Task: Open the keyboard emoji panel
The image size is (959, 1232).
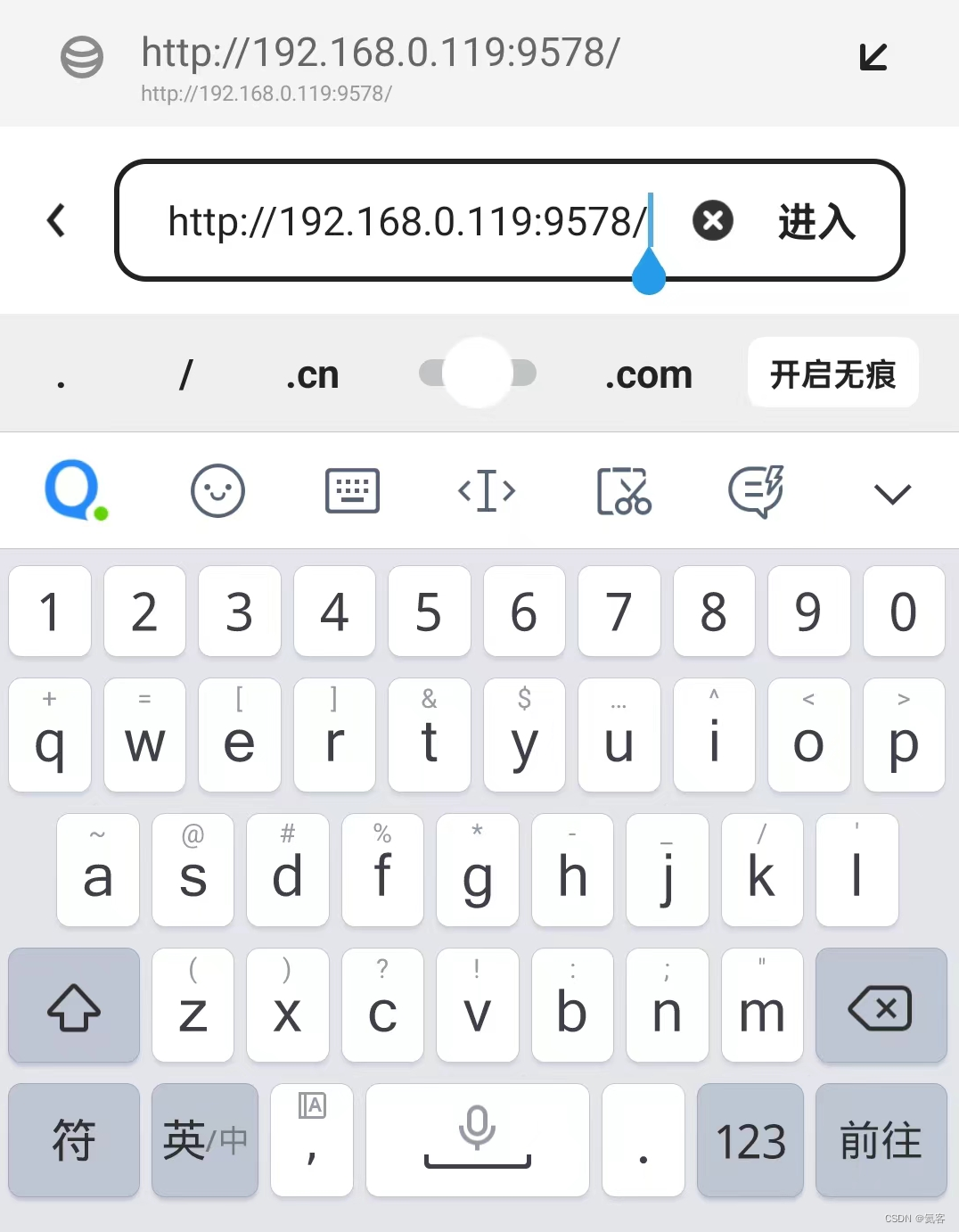Action: point(217,491)
